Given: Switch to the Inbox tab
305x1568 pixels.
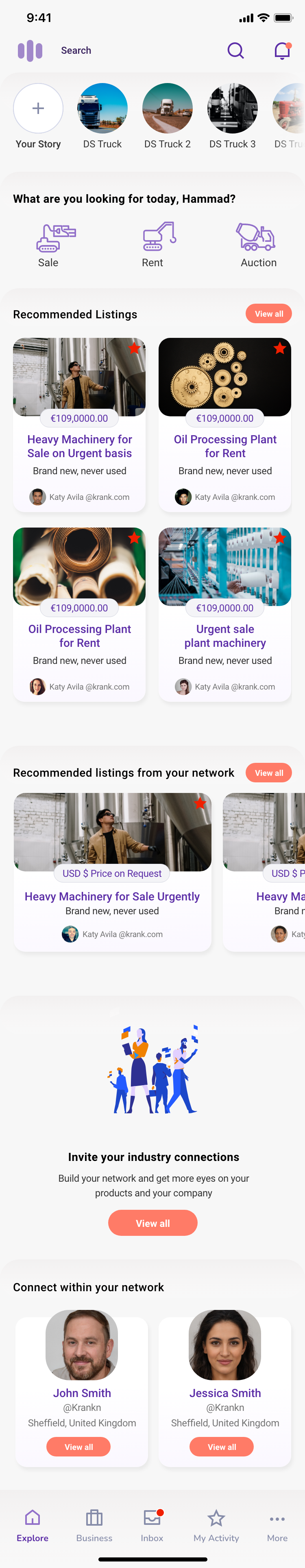Looking at the screenshot, I should tap(152, 1525).
